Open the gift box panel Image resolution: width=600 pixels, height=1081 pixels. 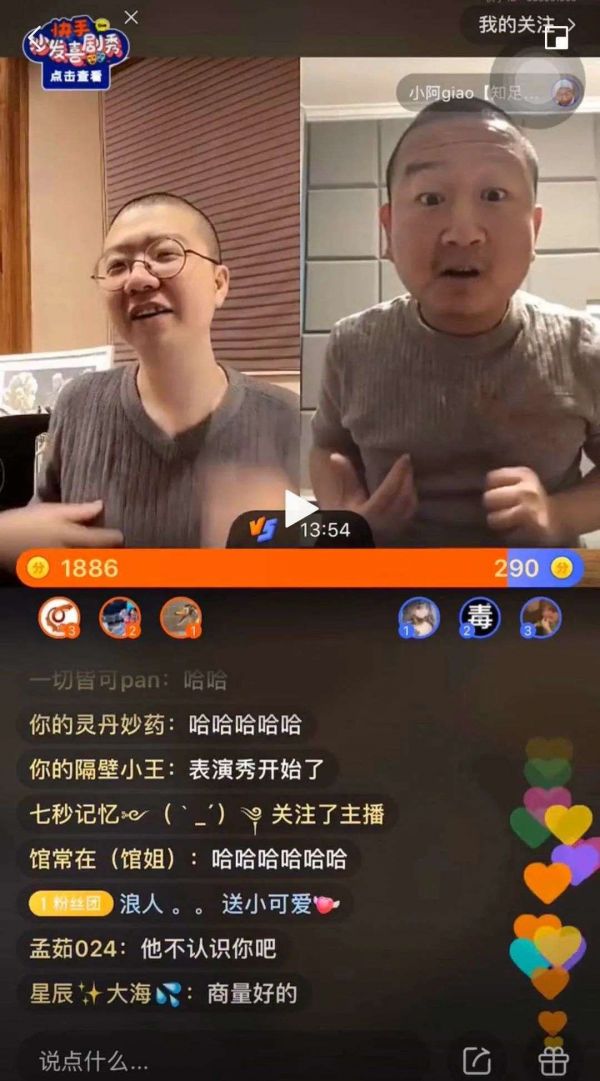(552, 1060)
